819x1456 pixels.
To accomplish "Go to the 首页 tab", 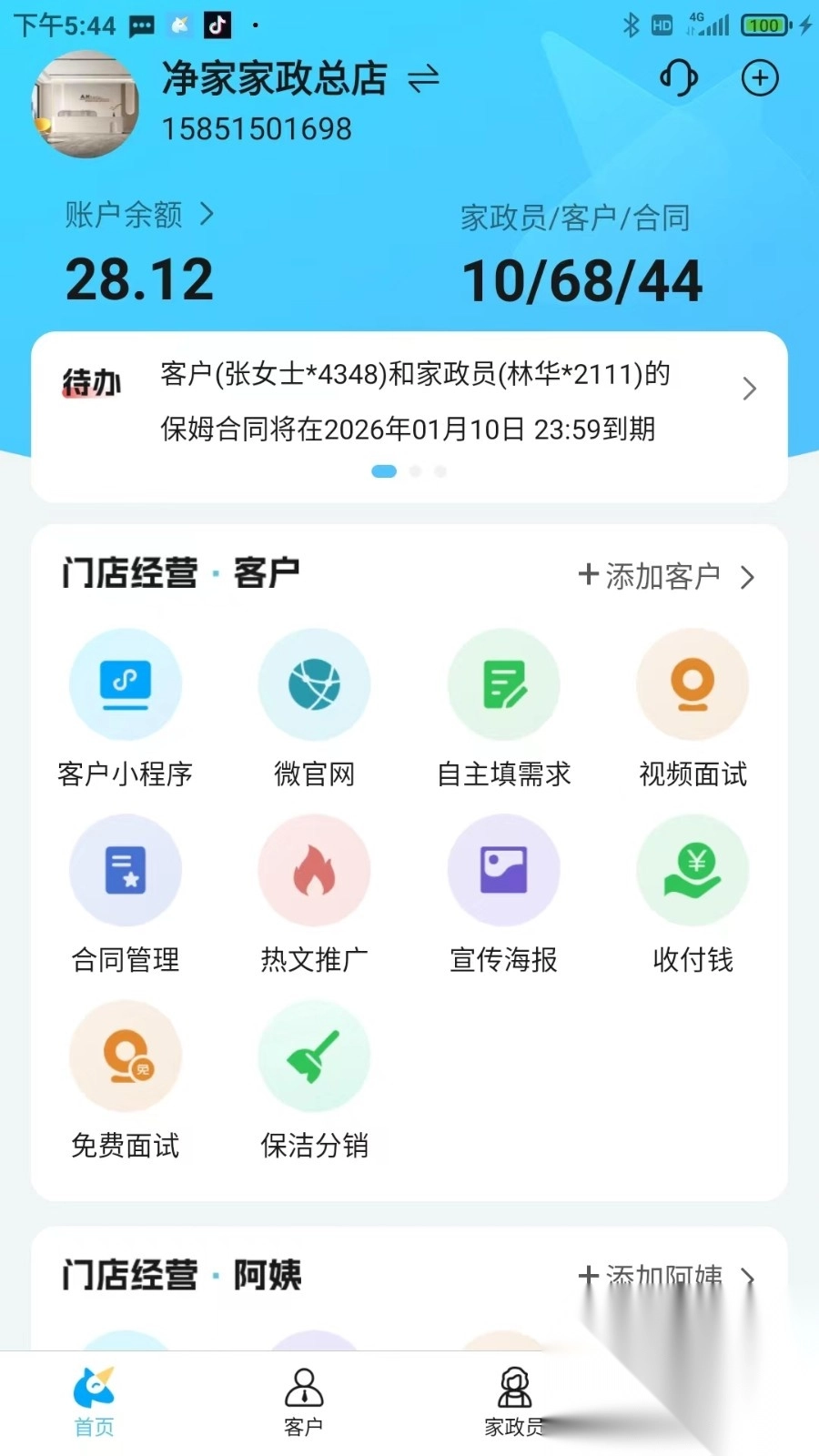I will pyautogui.click(x=94, y=1401).
